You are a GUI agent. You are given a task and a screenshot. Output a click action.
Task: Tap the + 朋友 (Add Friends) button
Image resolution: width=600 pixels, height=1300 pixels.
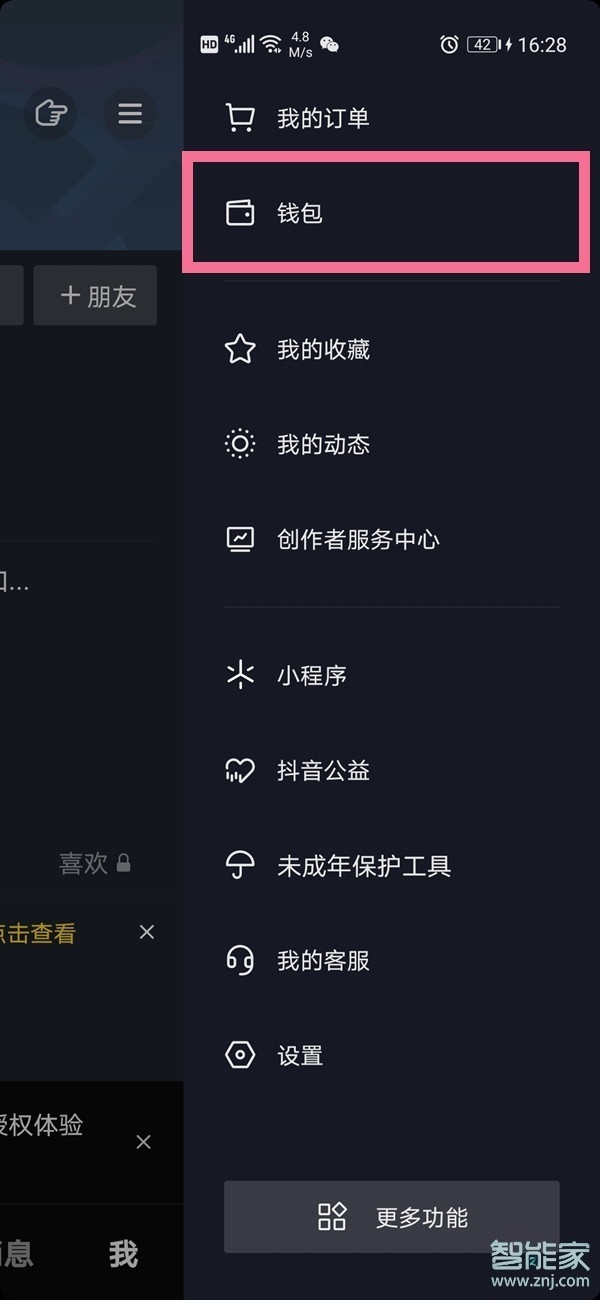pos(96,296)
